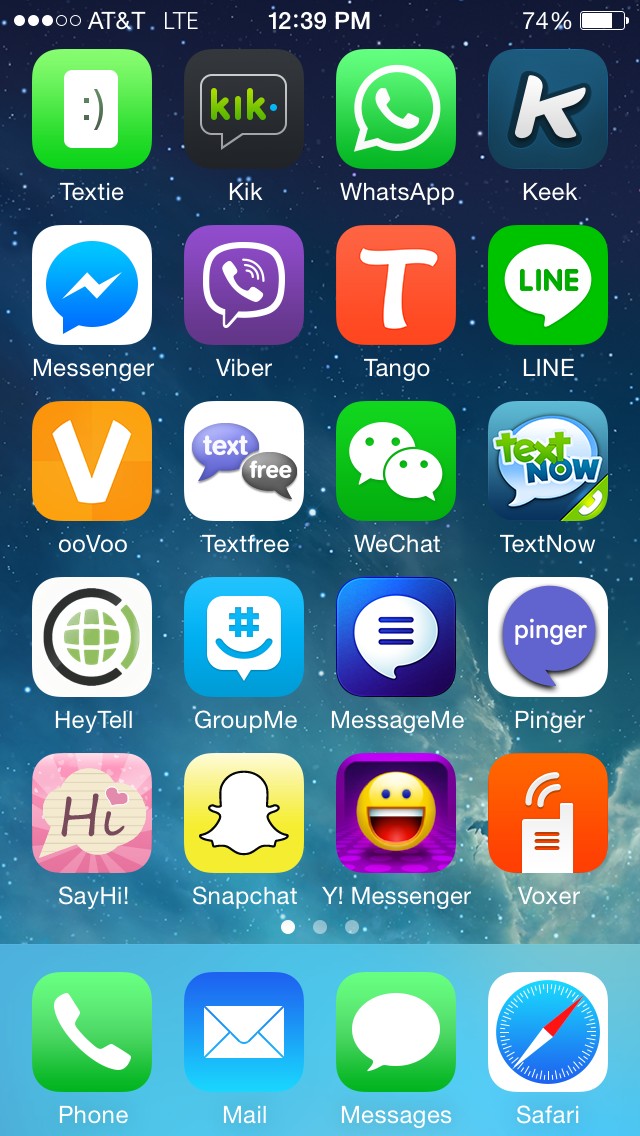Open Messages from the dock
The image size is (640, 1136).
pyautogui.click(x=396, y=1032)
